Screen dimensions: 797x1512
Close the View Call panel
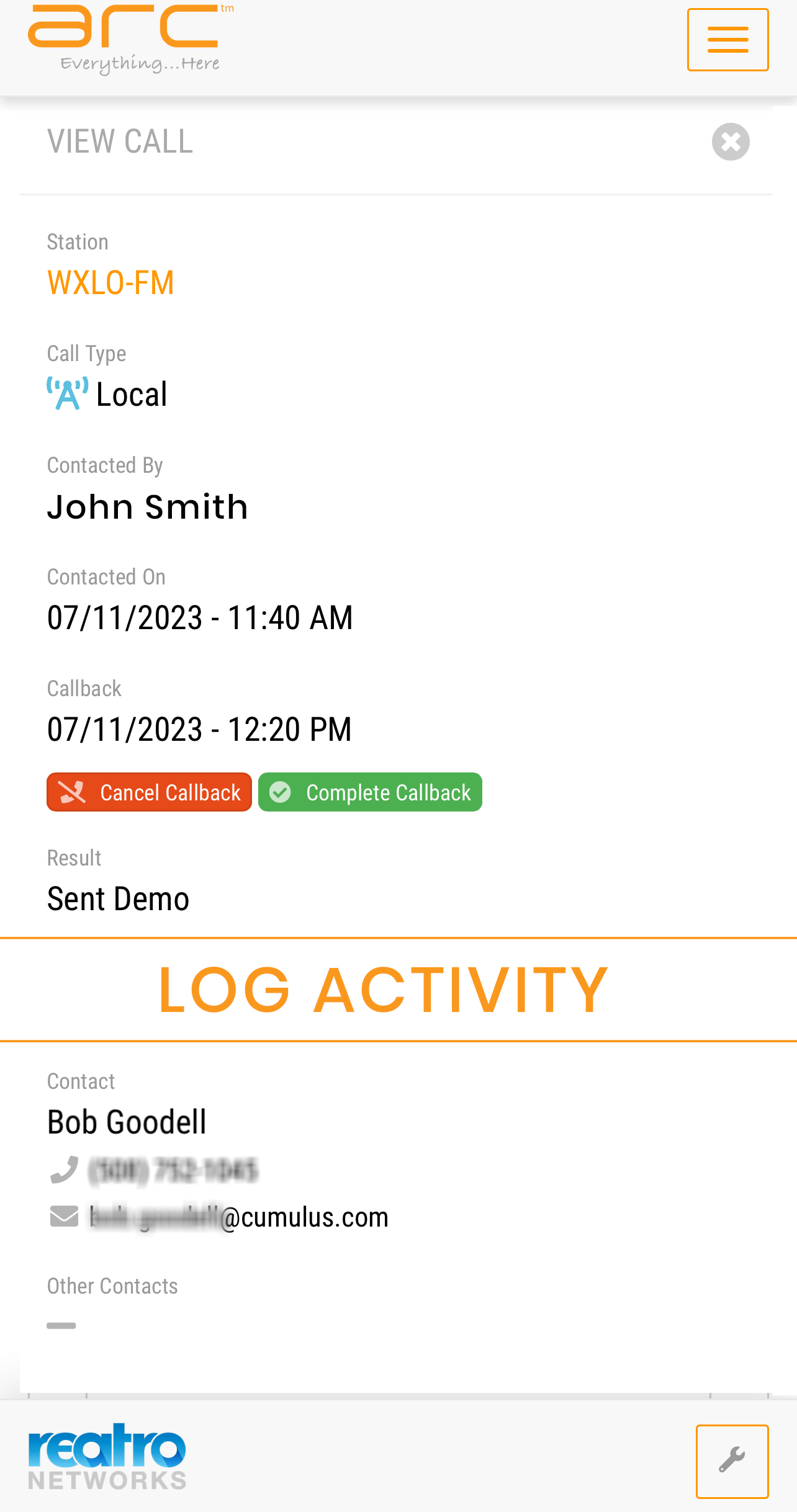(x=731, y=141)
